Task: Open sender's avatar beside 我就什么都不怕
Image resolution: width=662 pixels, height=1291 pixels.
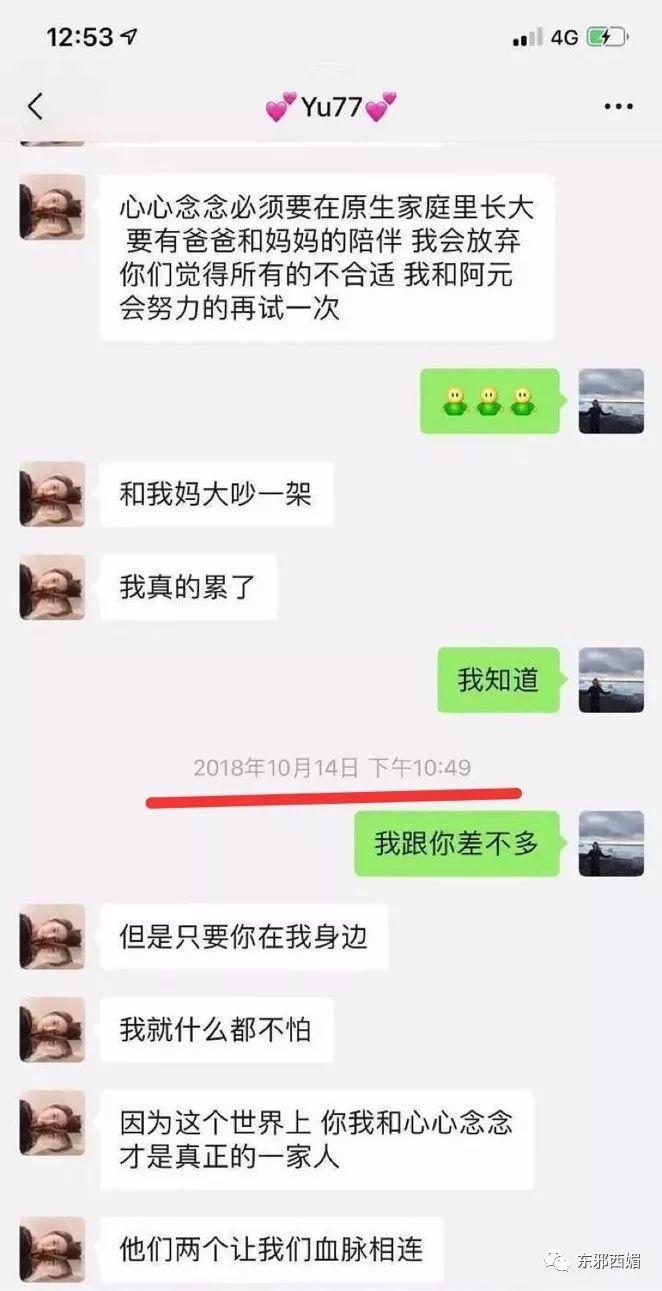Action: 52,1029
